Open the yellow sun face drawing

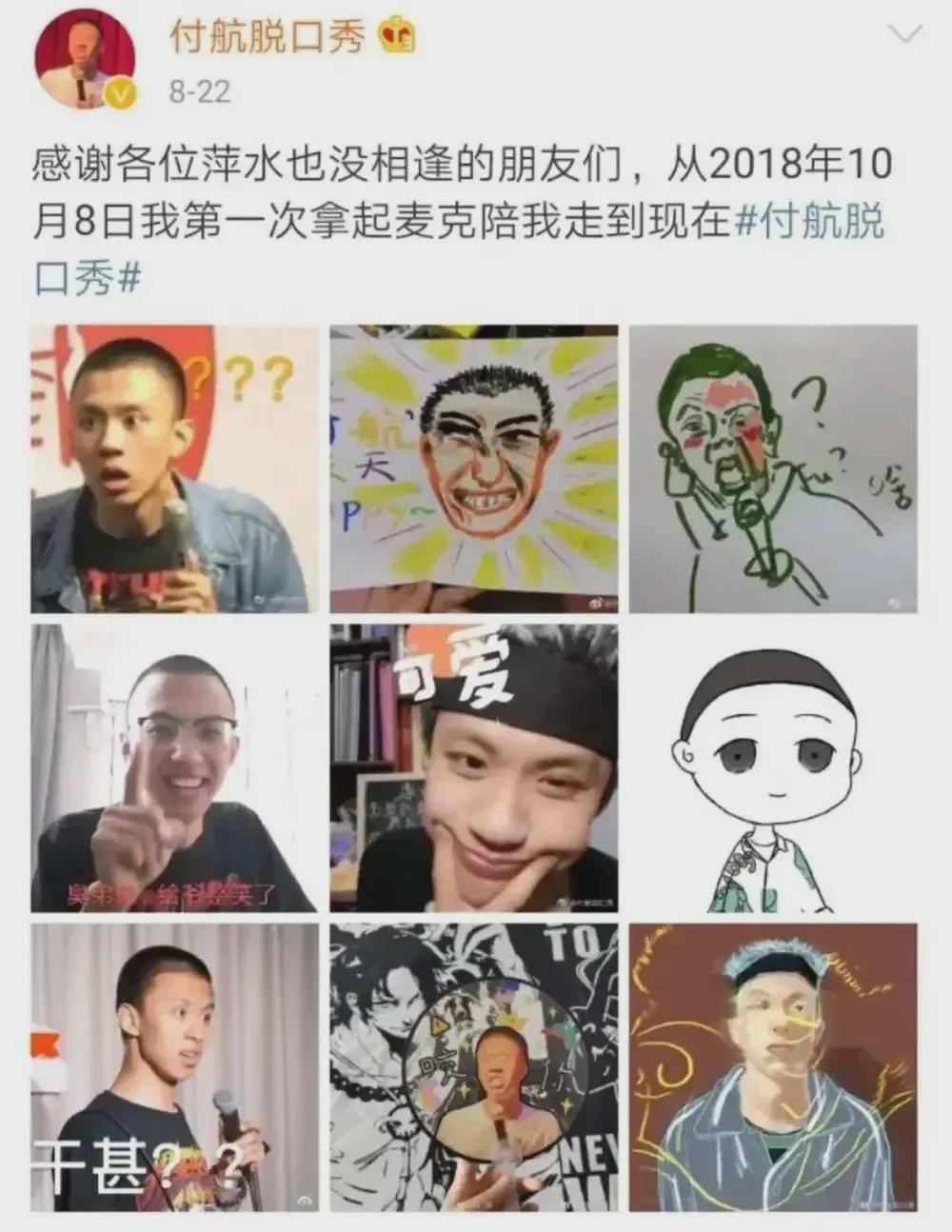pyautogui.click(x=473, y=468)
